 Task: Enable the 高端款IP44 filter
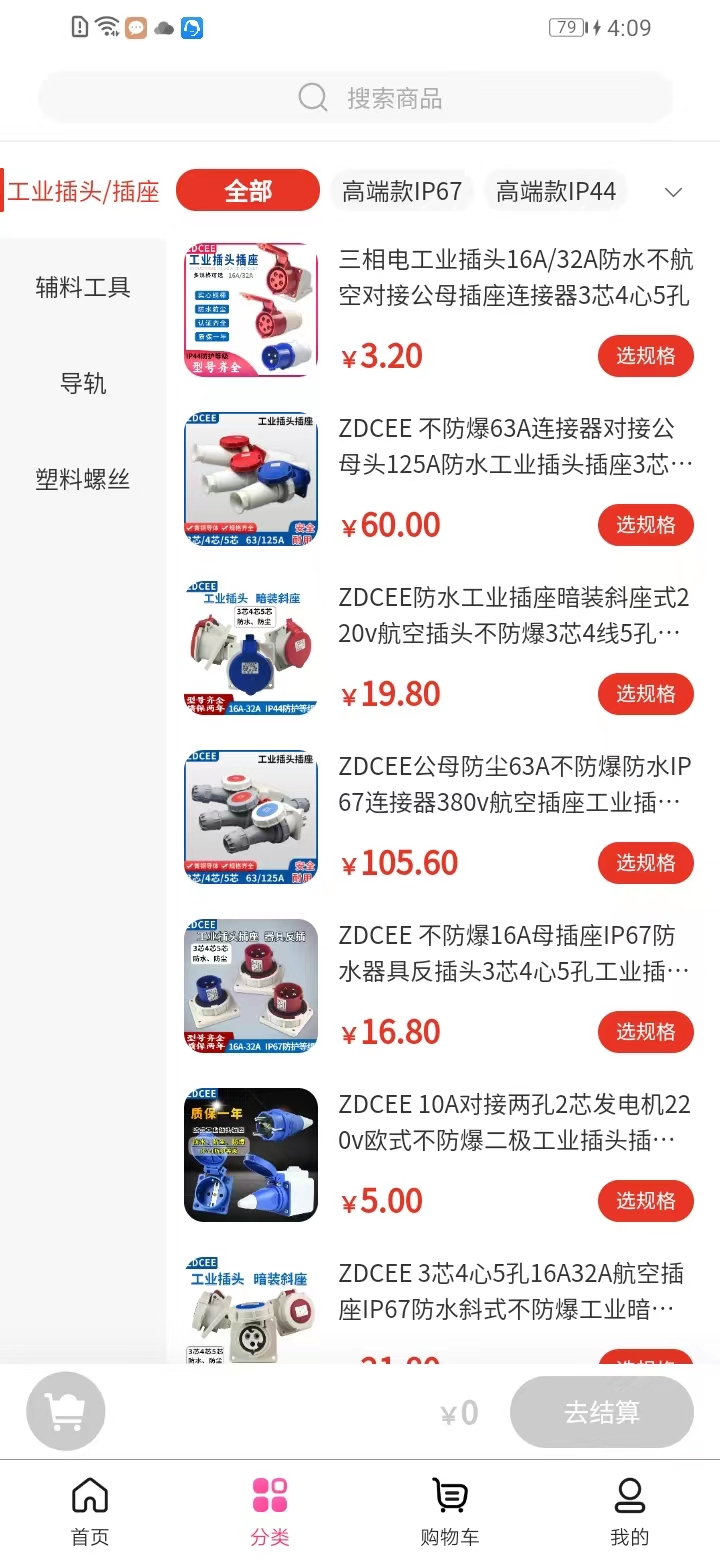(x=556, y=190)
